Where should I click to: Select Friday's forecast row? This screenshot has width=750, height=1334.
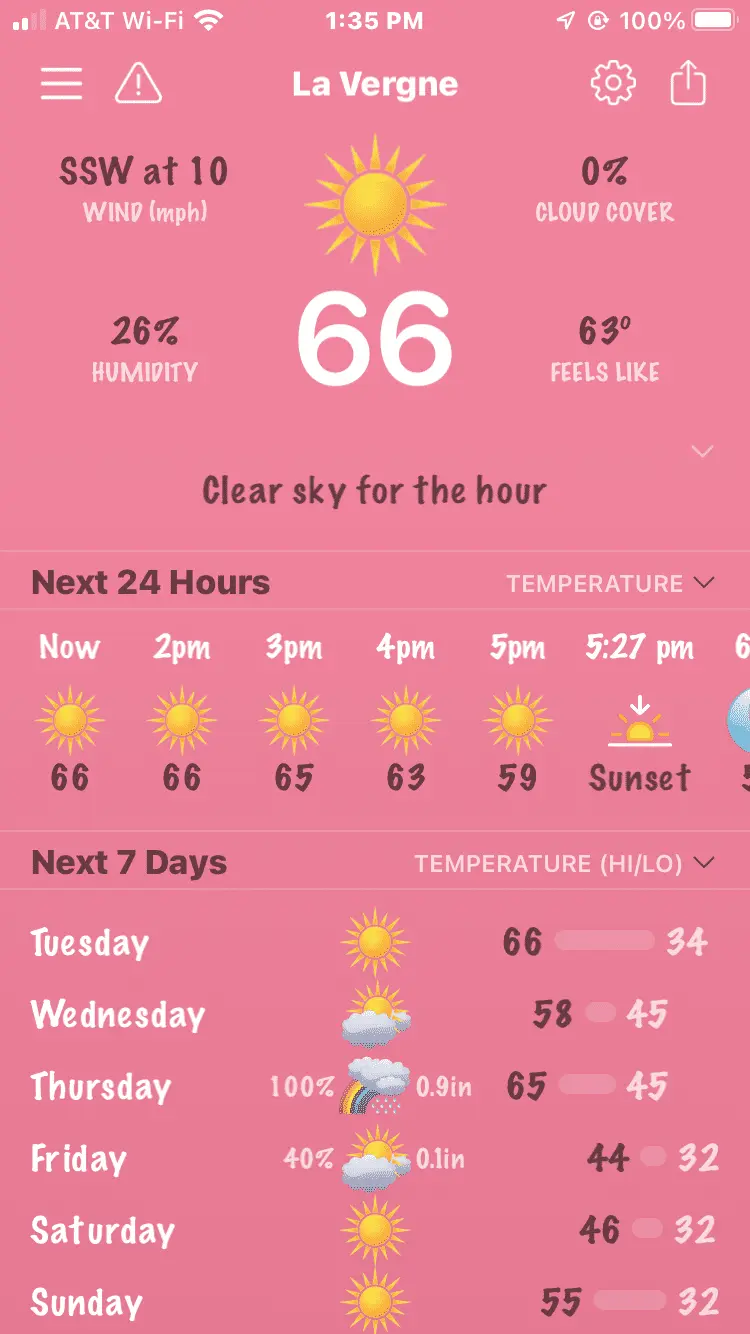pyautogui.click(x=374, y=1159)
